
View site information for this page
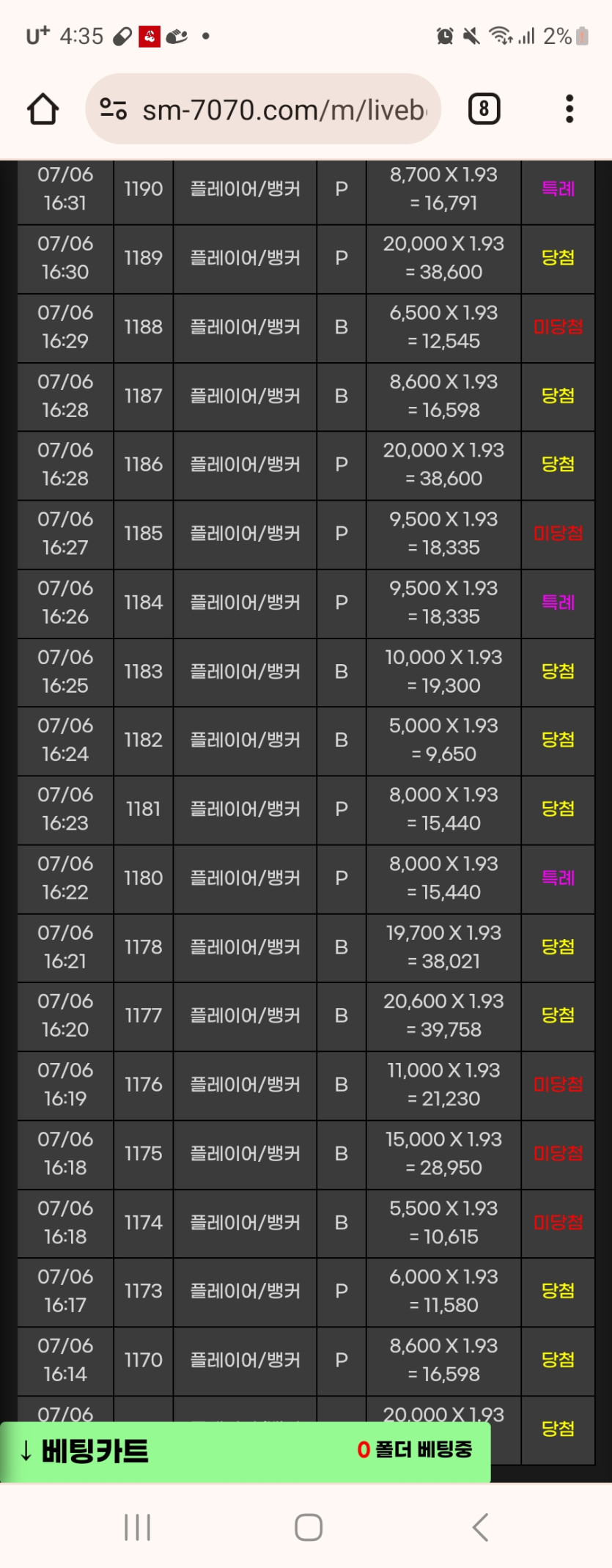(x=114, y=109)
